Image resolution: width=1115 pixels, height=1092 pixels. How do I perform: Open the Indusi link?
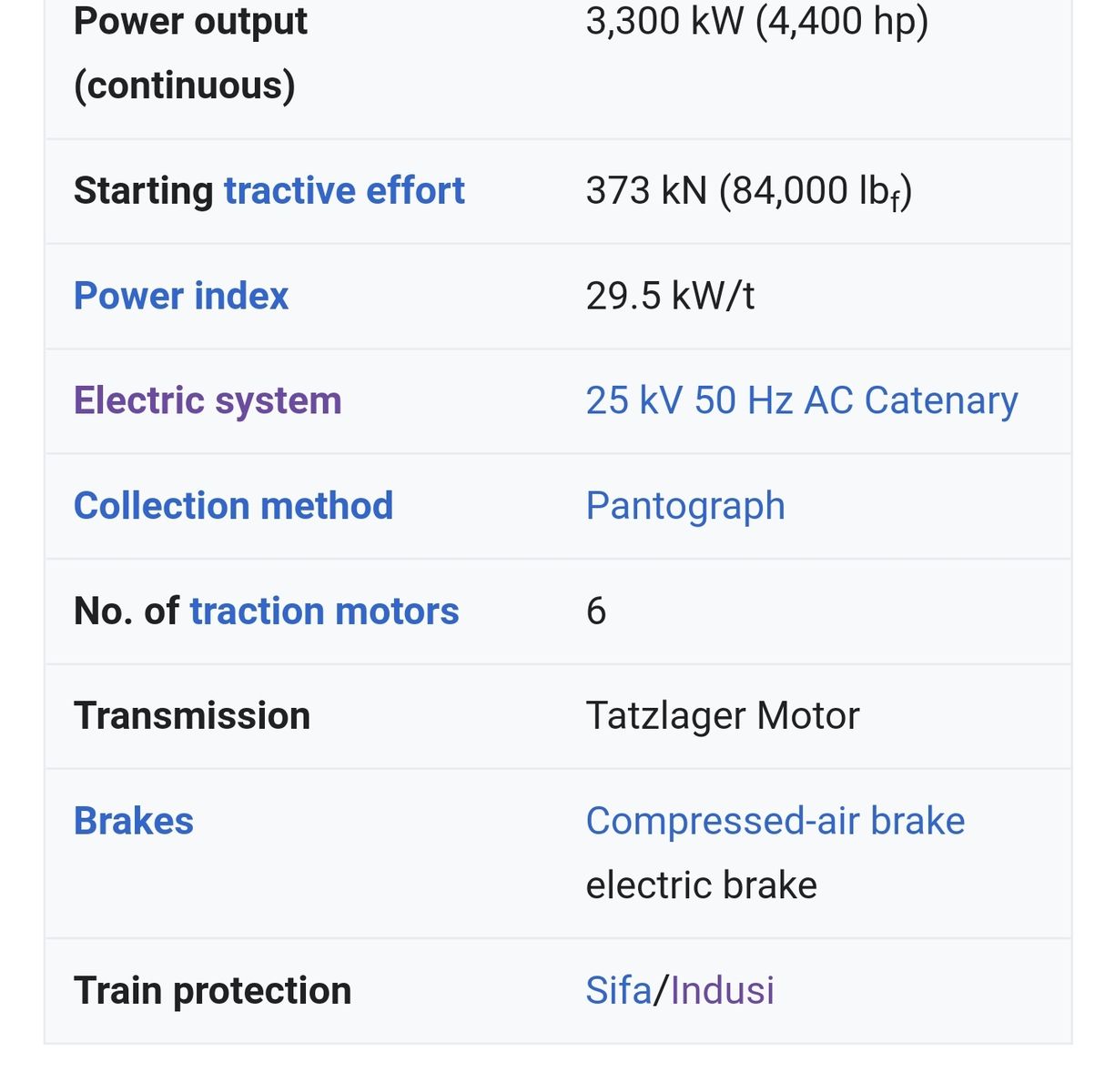tap(723, 991)
